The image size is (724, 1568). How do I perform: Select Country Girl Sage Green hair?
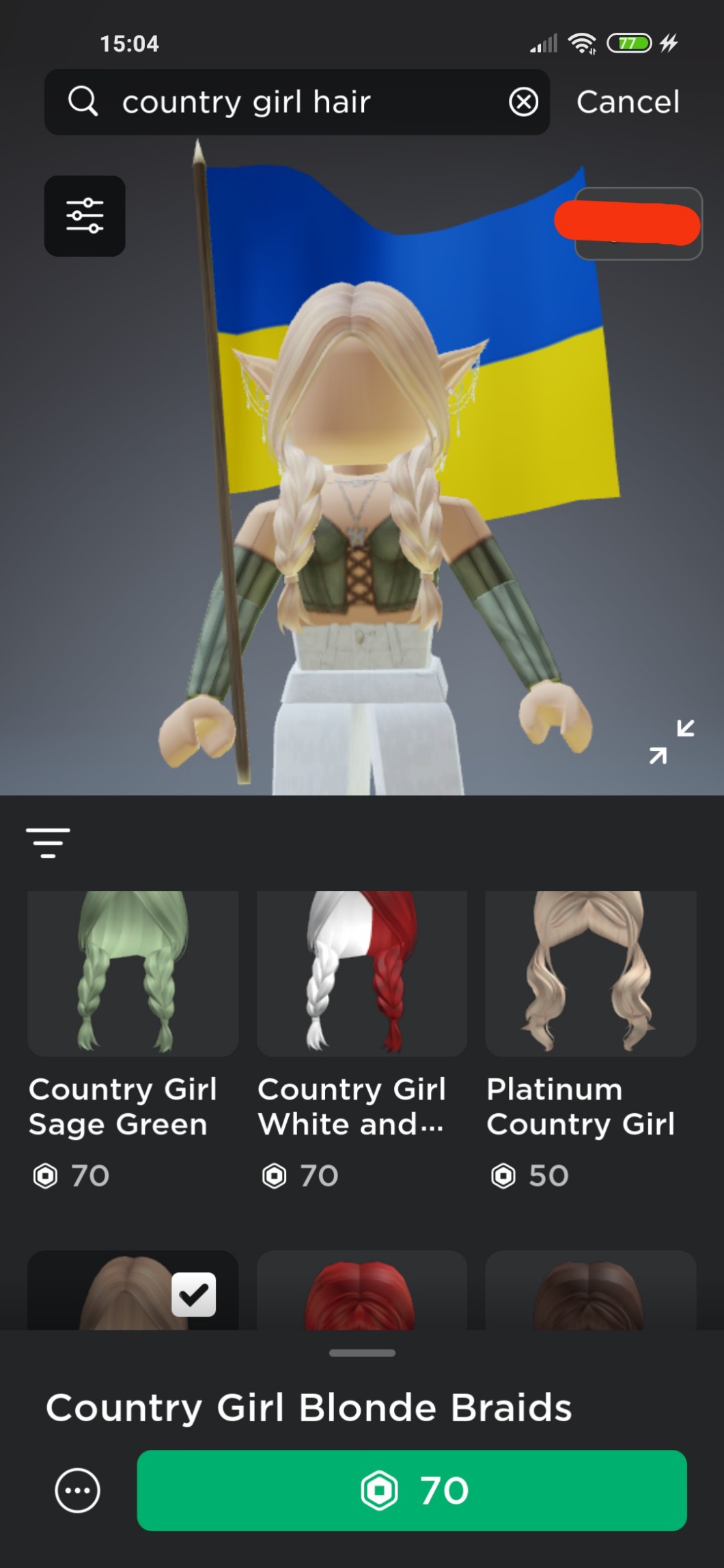pyautogui.click(x=133, y=973)
